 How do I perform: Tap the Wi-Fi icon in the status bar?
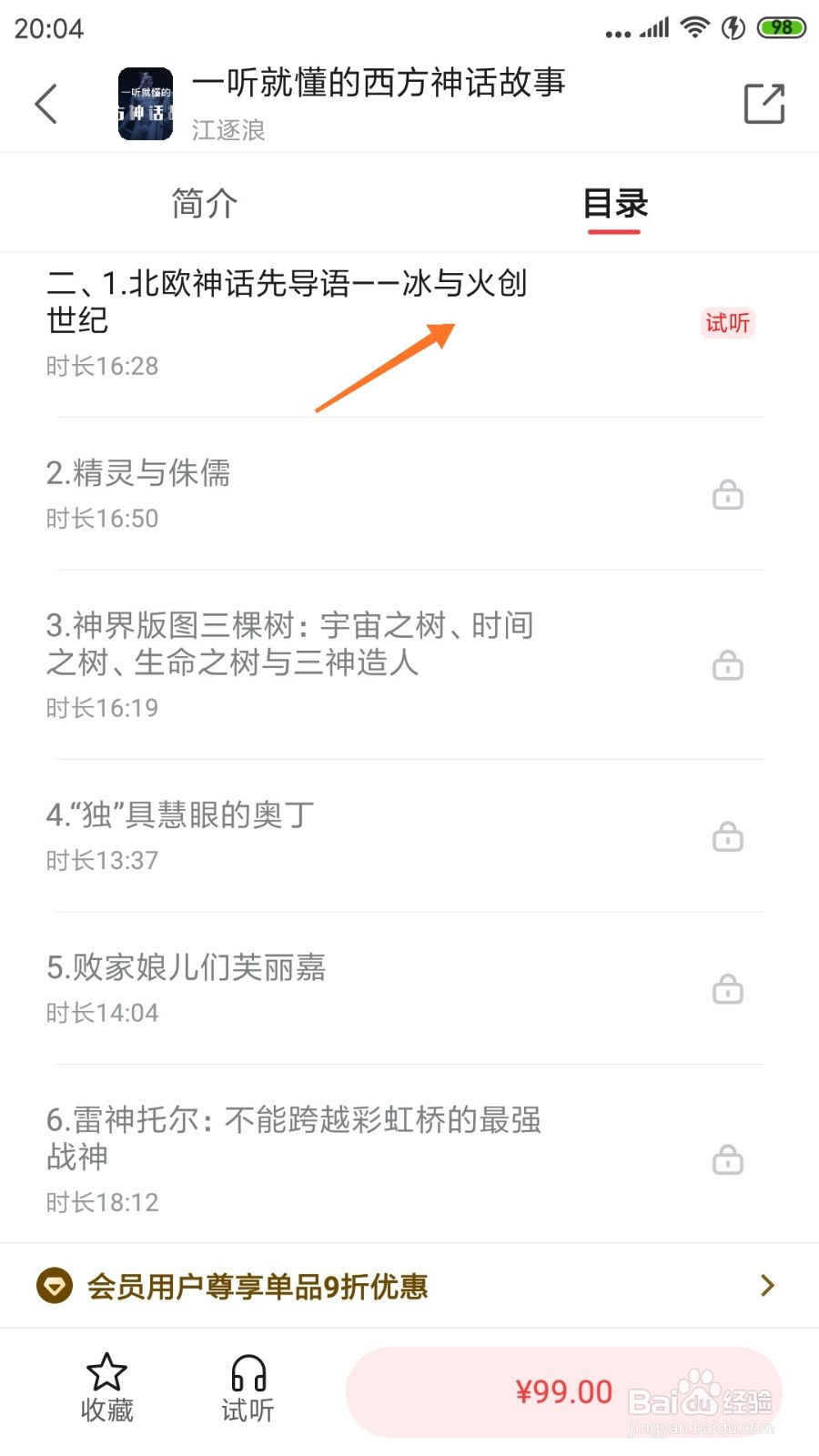pos(694,26)
